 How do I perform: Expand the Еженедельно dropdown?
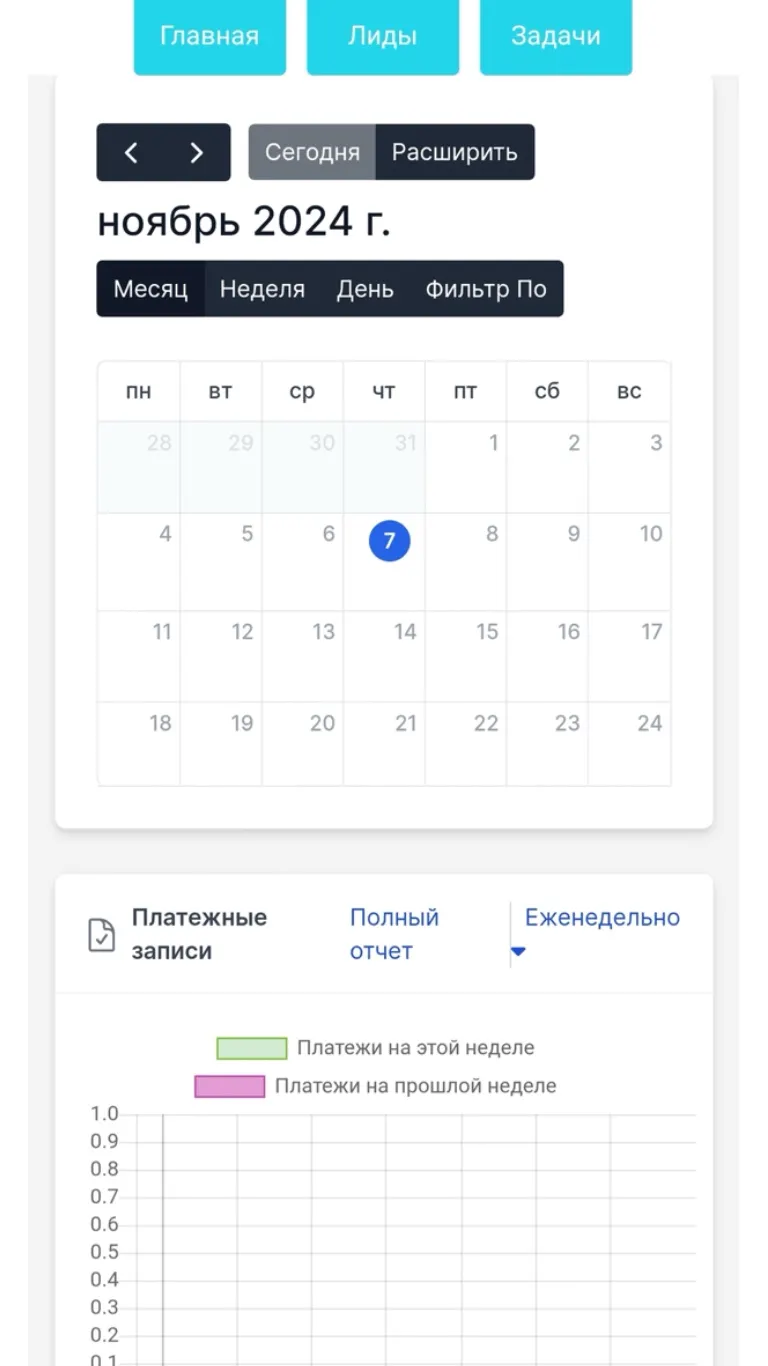tap(602, 932)
